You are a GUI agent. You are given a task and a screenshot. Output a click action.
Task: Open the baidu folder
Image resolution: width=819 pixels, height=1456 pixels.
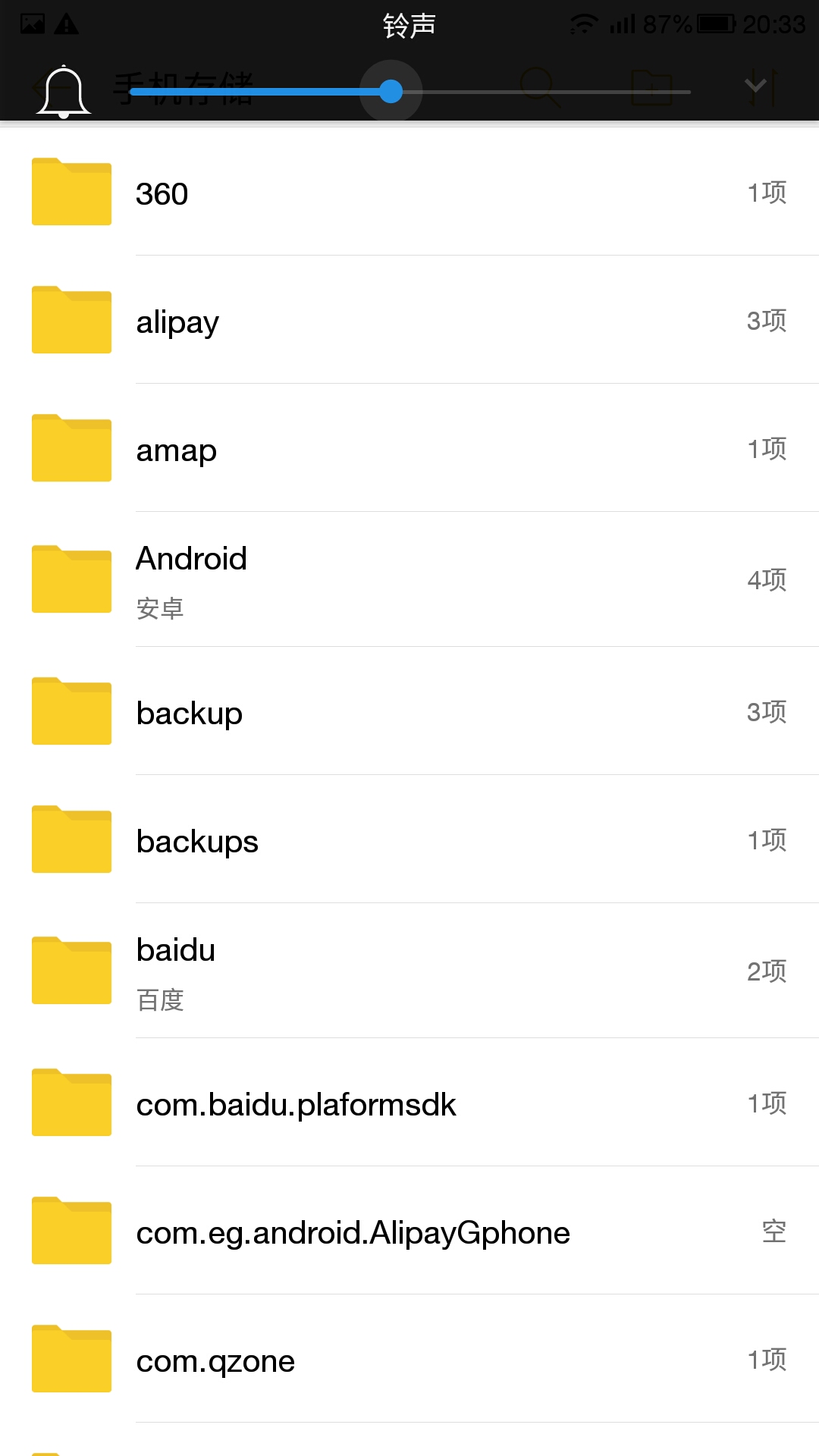[x=409, y=971]
